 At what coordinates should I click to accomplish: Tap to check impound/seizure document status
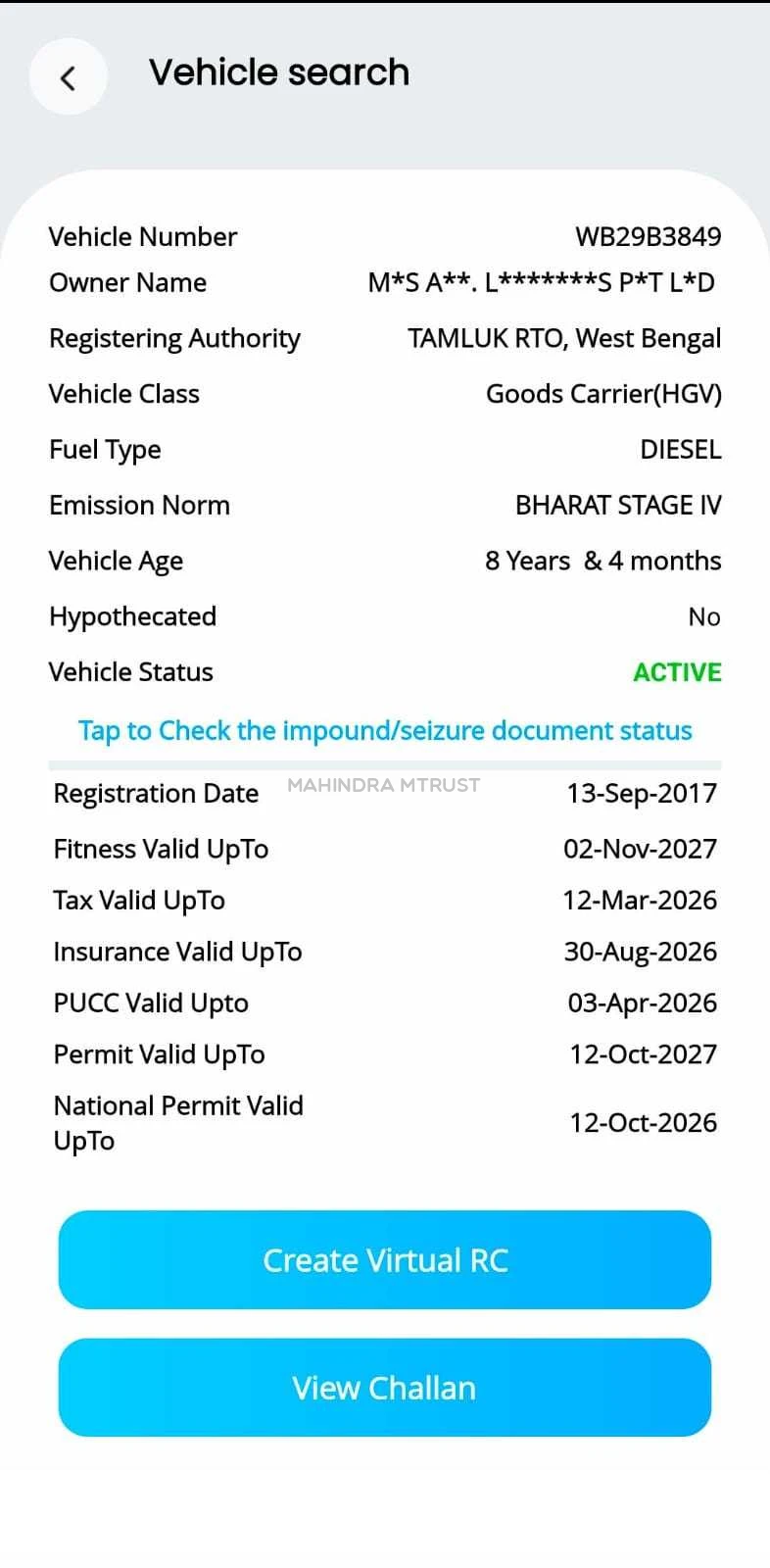(x=385, y=731)
